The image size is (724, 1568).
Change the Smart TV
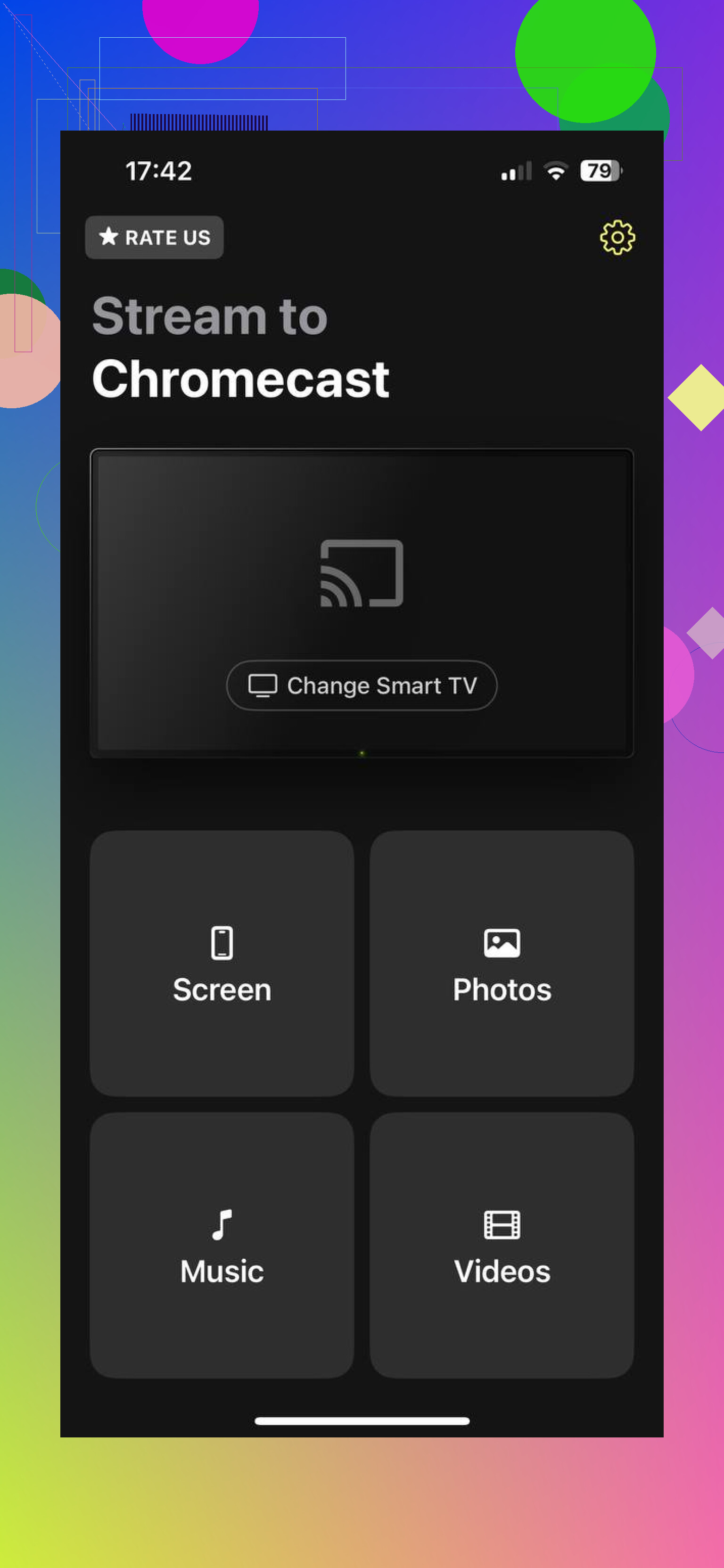(x=362, y=685)
